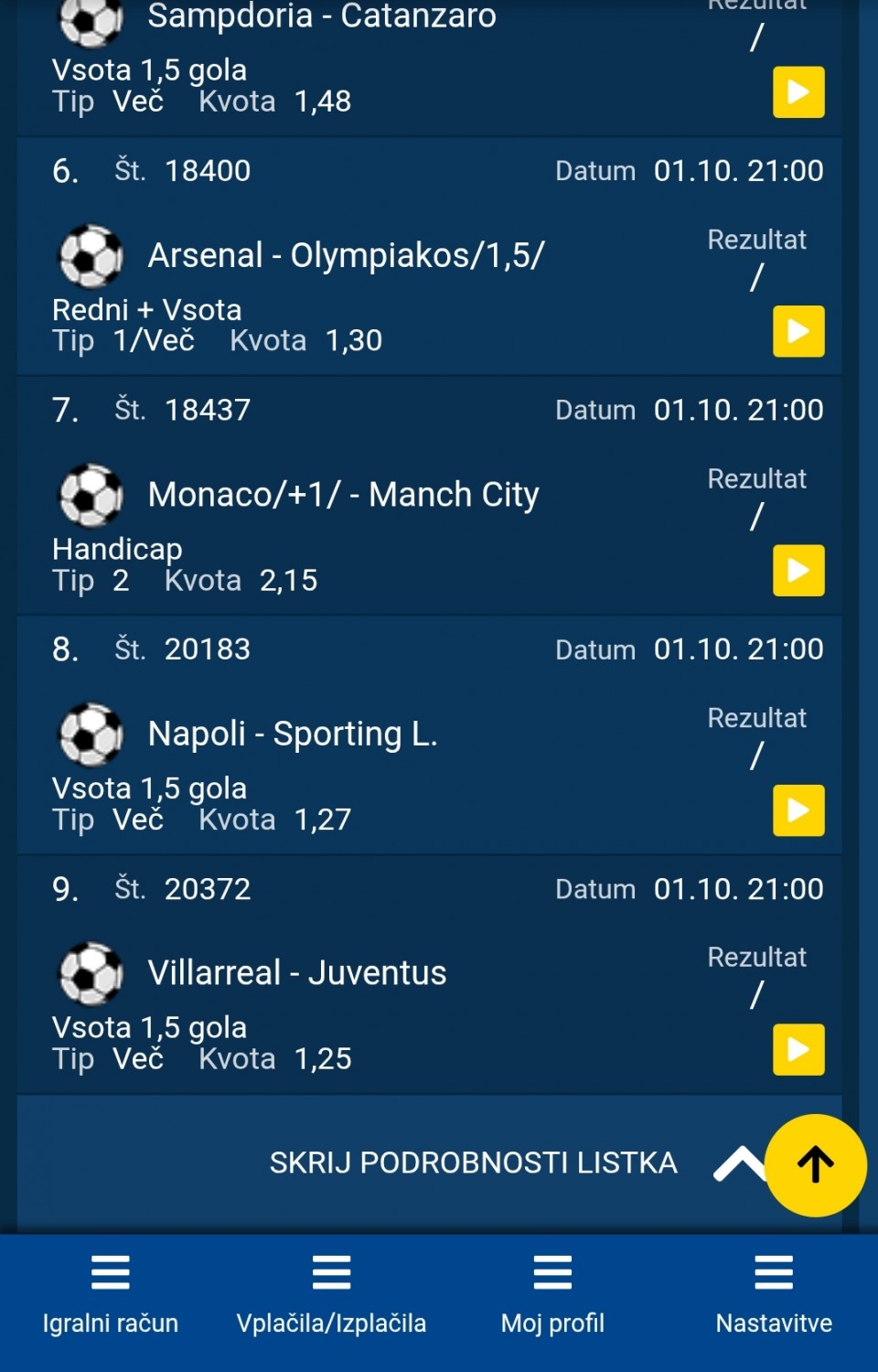Open live stream for Arsenal - Olympiakos
The height and width of the screenshot is (1372, 878).
coord(798,331)
